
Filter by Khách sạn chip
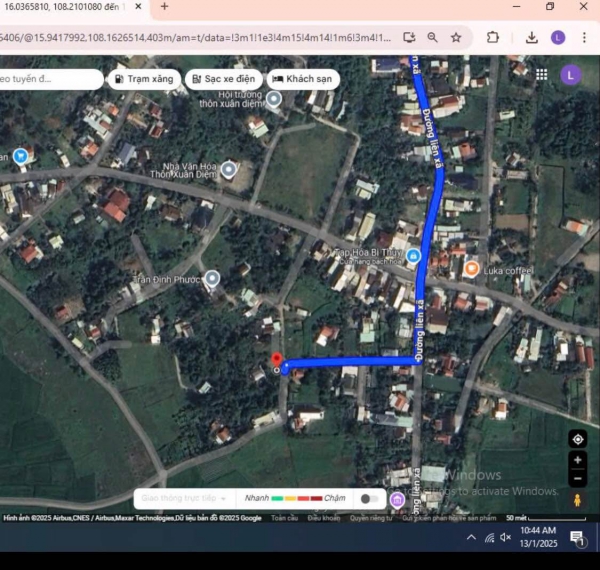click(x=303, y=78)
